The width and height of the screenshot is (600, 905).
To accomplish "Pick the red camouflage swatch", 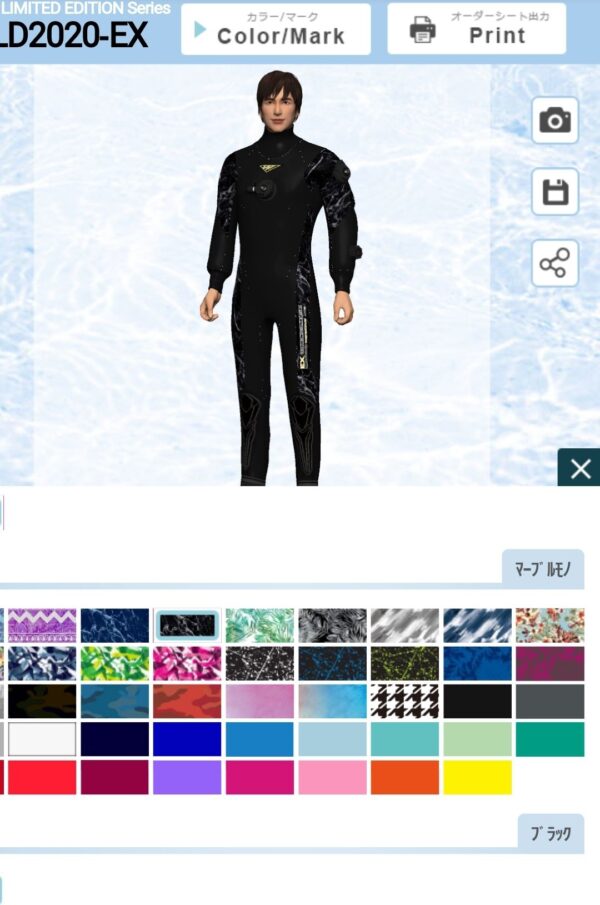I will tap(187, 701).
